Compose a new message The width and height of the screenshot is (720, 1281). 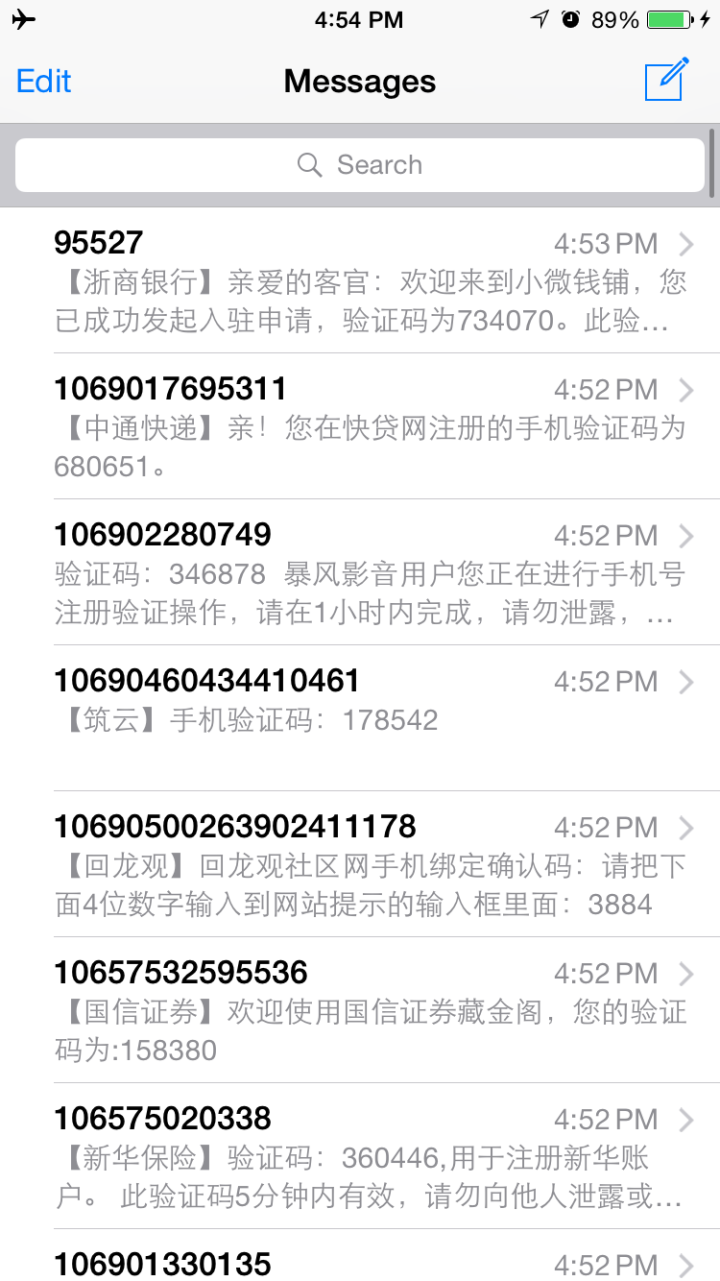click(667, 80)
